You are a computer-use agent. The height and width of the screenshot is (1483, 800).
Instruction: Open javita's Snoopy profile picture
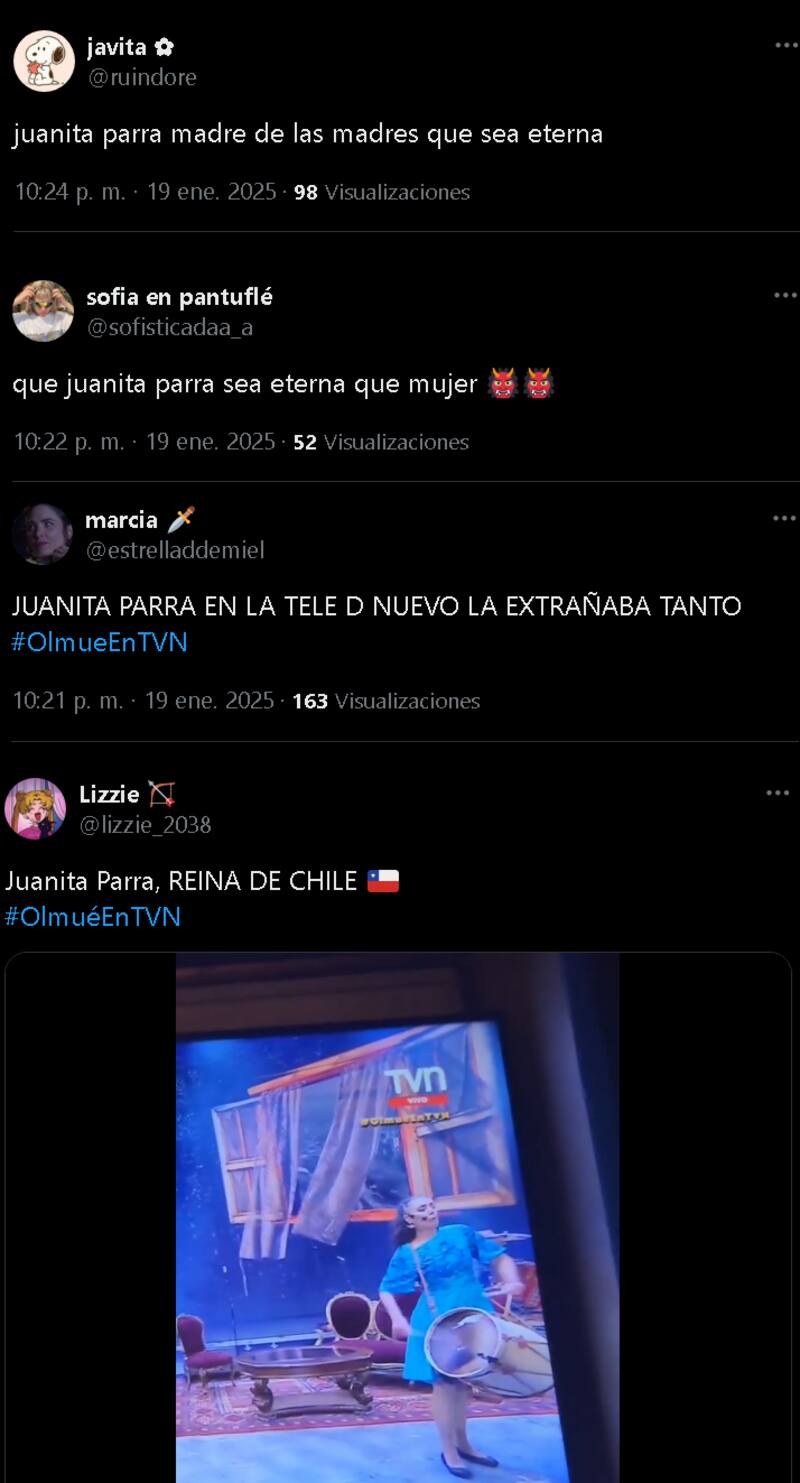click(x=44, y=60)
